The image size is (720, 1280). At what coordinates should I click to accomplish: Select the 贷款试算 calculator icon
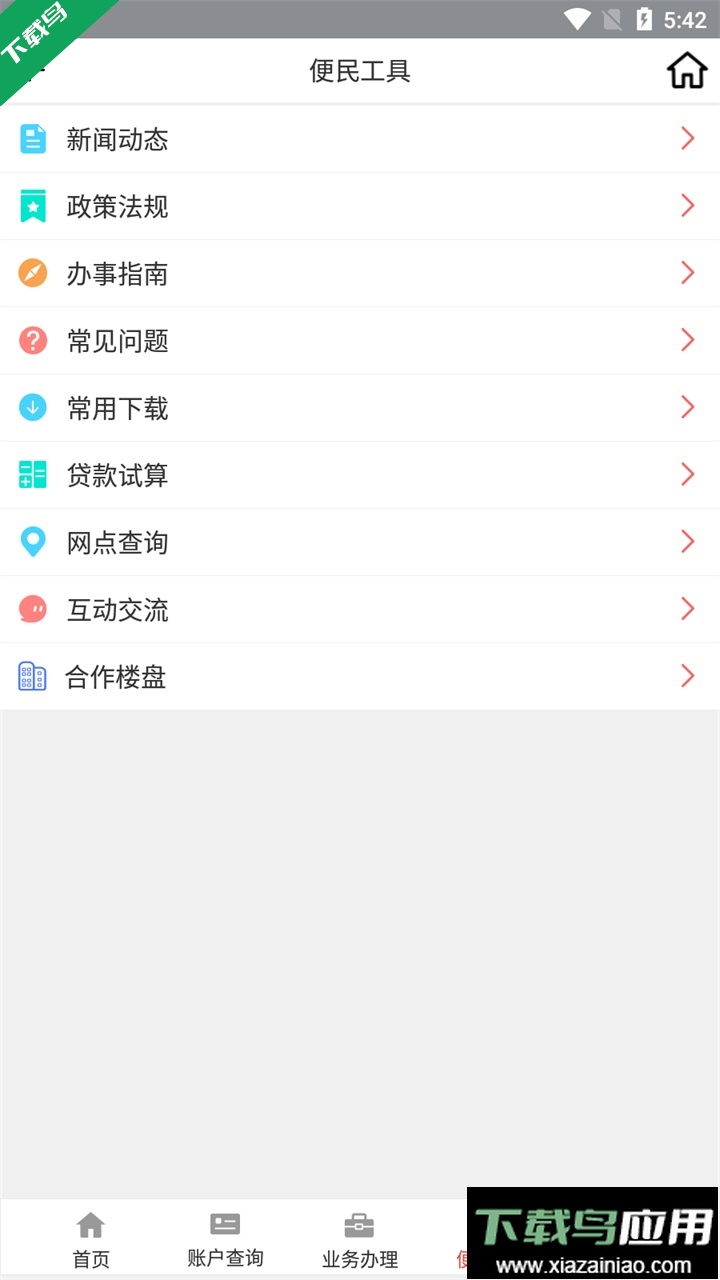33,473
